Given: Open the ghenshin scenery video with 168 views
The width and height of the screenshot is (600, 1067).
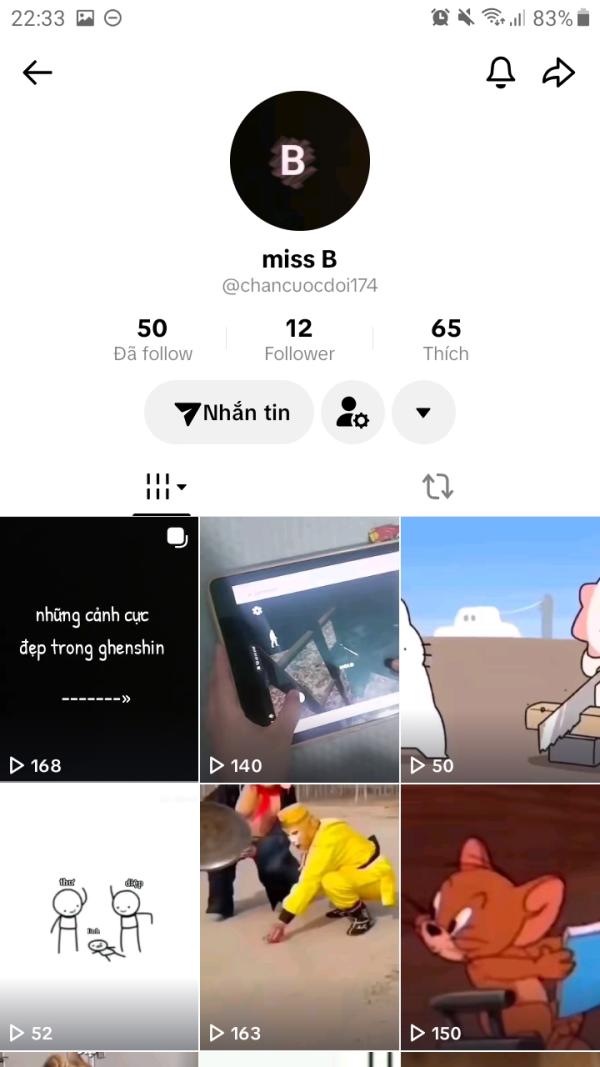Looking at the screenshot, I should coord(99,649).
